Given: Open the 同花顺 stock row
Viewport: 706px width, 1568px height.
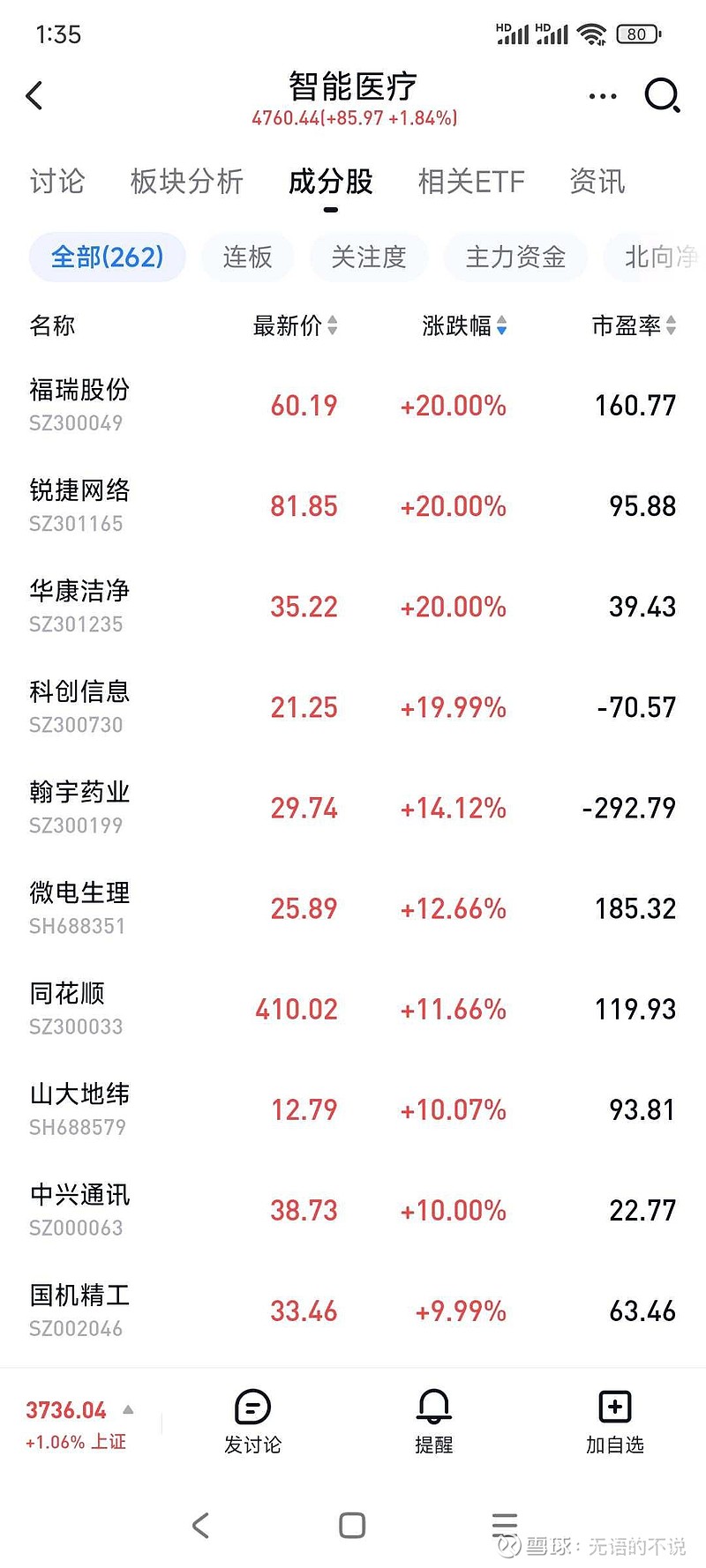Looking at the screenshot, I should click(x=353, y=1009).
